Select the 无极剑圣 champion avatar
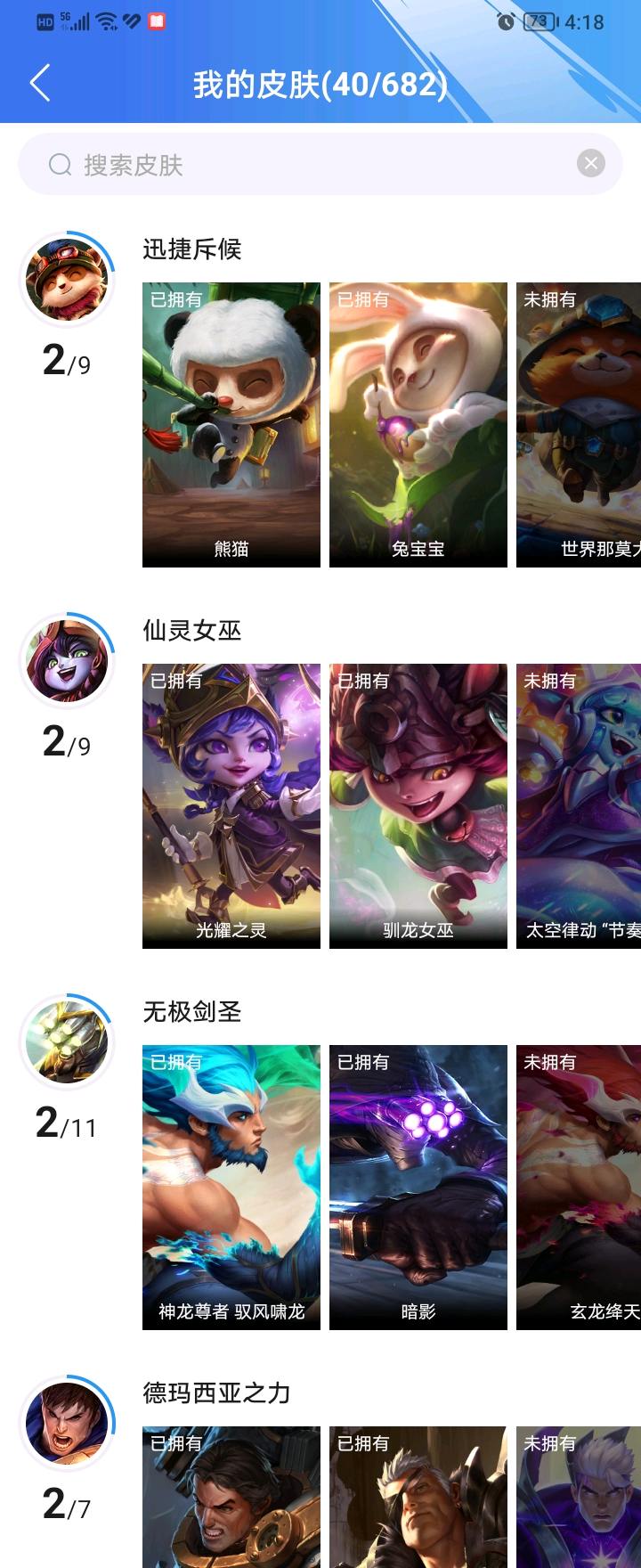The width and height of the screenshot is (641, 1568). (67, 1042)
